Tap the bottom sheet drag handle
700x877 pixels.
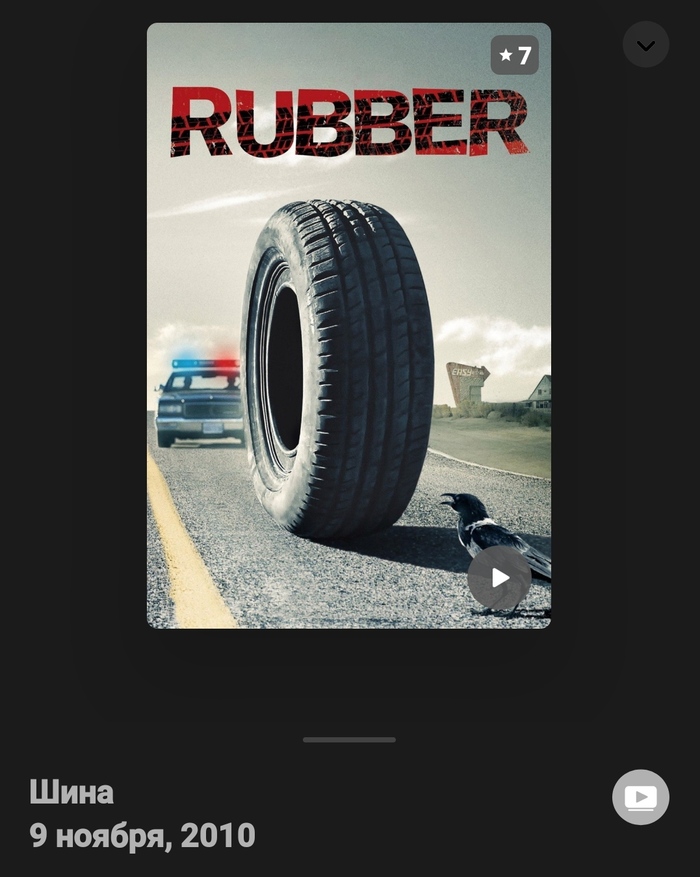point(349,740)
